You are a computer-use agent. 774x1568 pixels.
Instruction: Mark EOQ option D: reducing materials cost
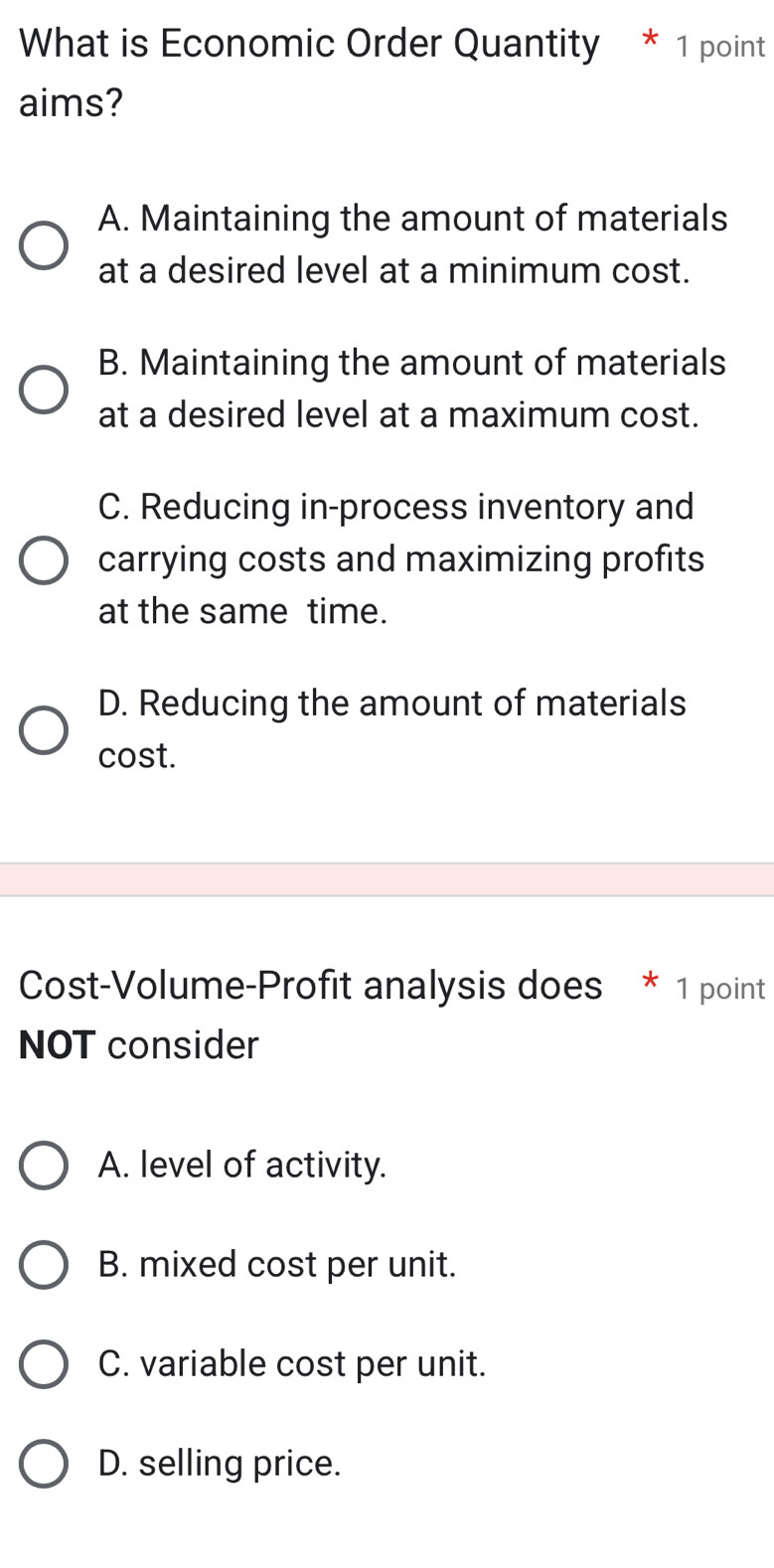coord(45,730)
